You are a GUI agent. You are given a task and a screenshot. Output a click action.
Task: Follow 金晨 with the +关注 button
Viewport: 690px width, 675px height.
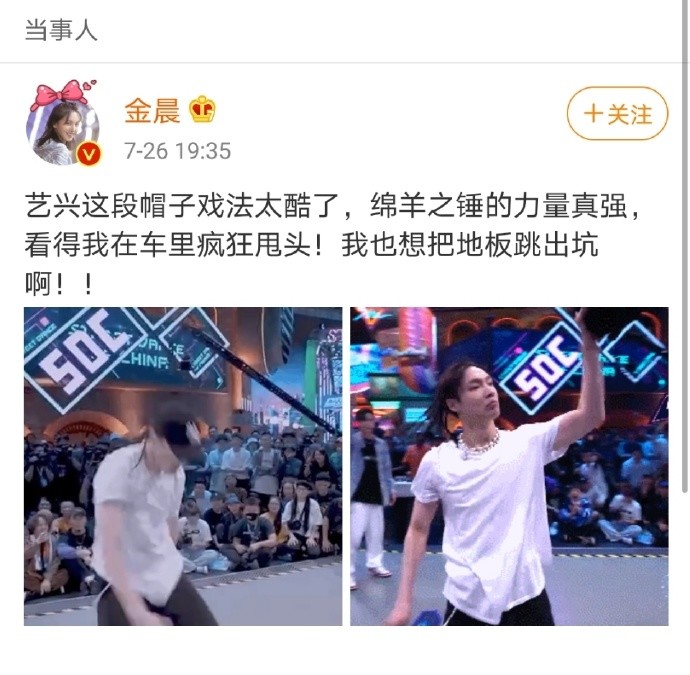[x=617, y=114]
